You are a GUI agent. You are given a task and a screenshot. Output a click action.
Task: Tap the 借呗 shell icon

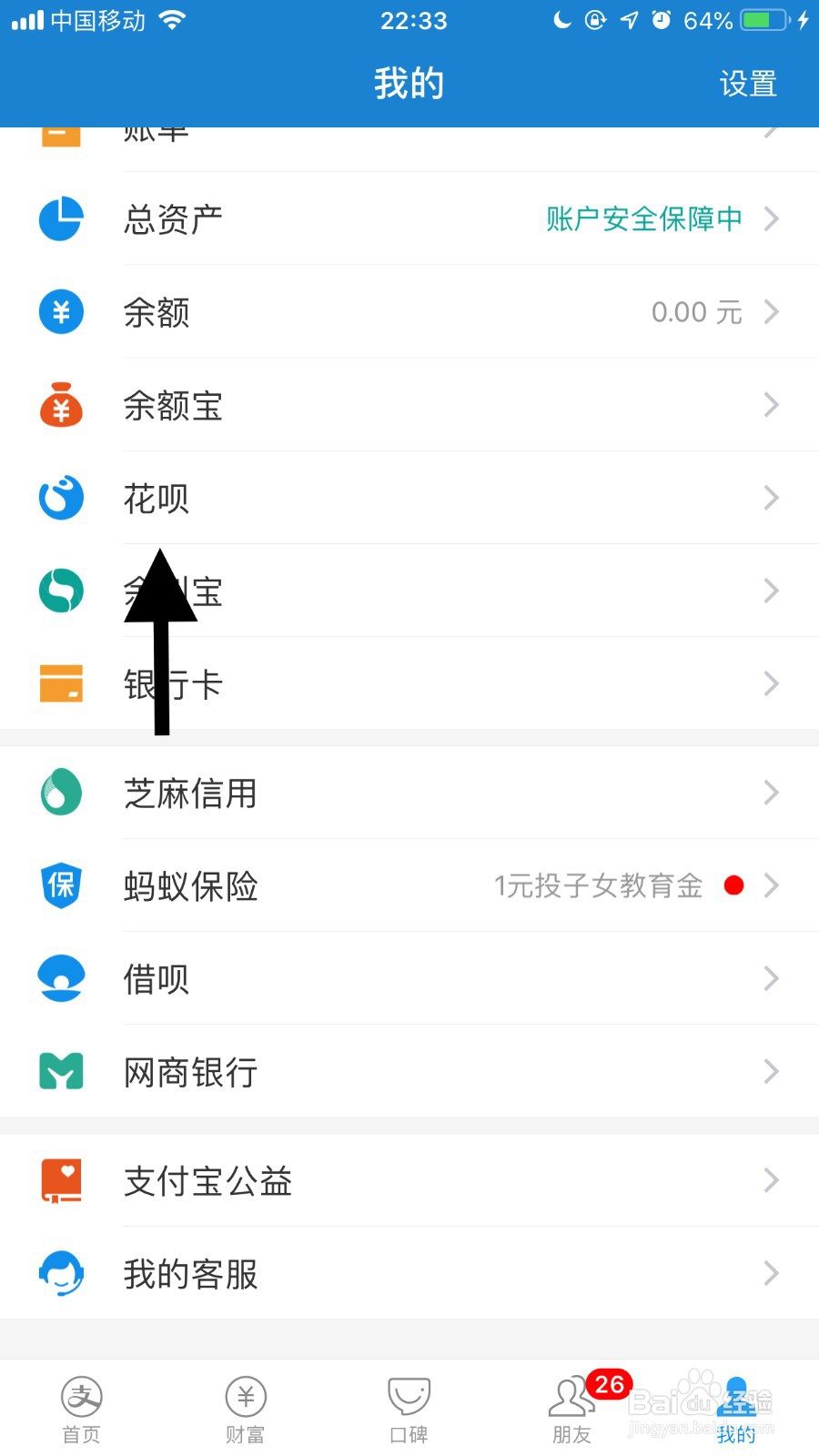click(x=60, y=978)
